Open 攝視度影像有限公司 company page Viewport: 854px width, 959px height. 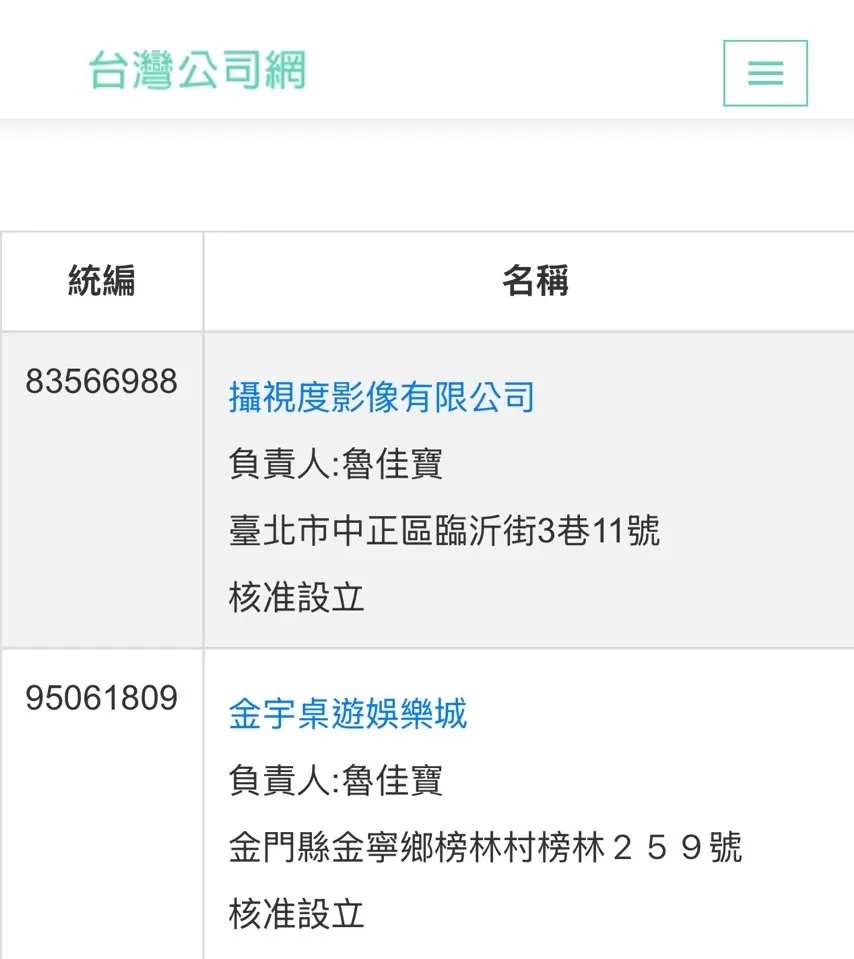click(x=382, y=397)
